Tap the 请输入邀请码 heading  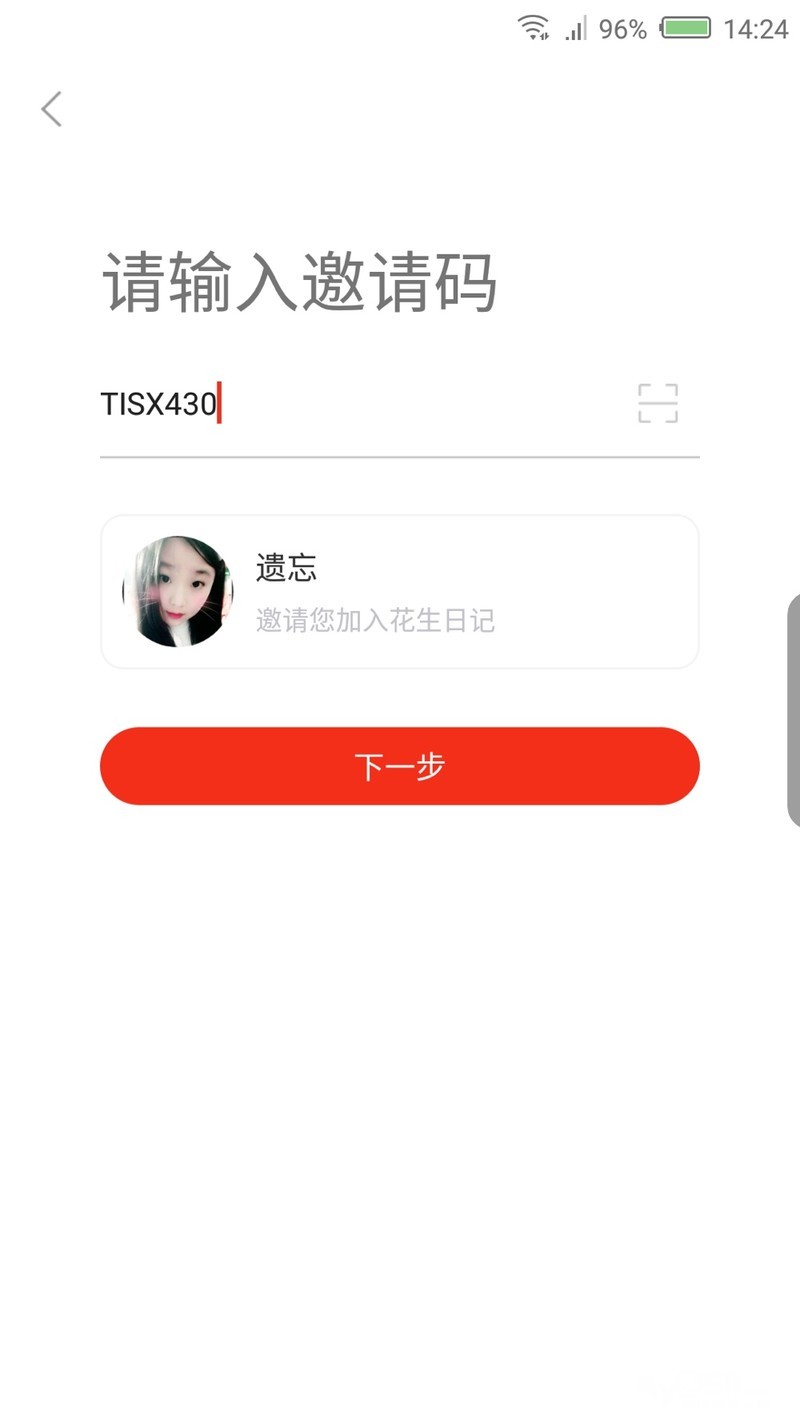click(x=300, y=283)
